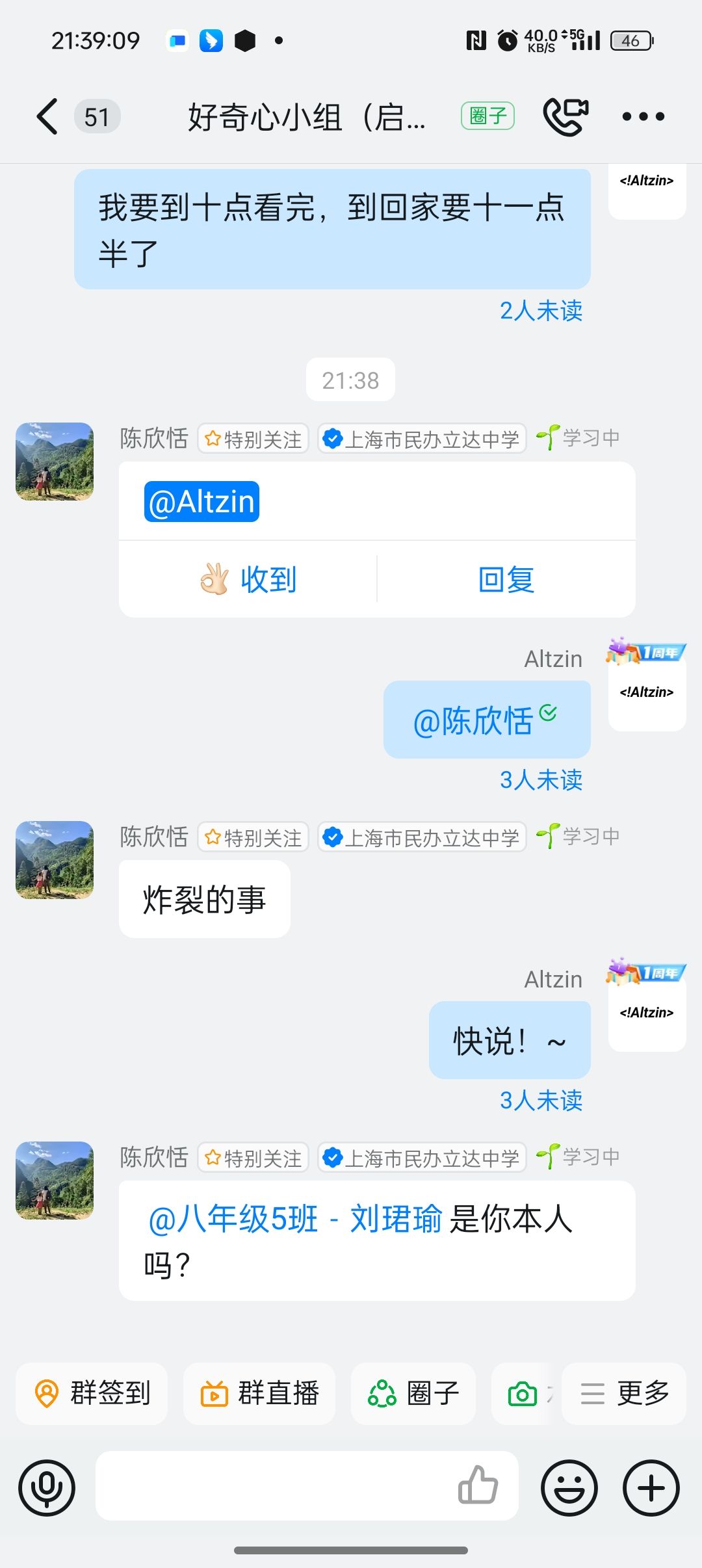
Task: Switch to voice message input
Action: 47,1488
